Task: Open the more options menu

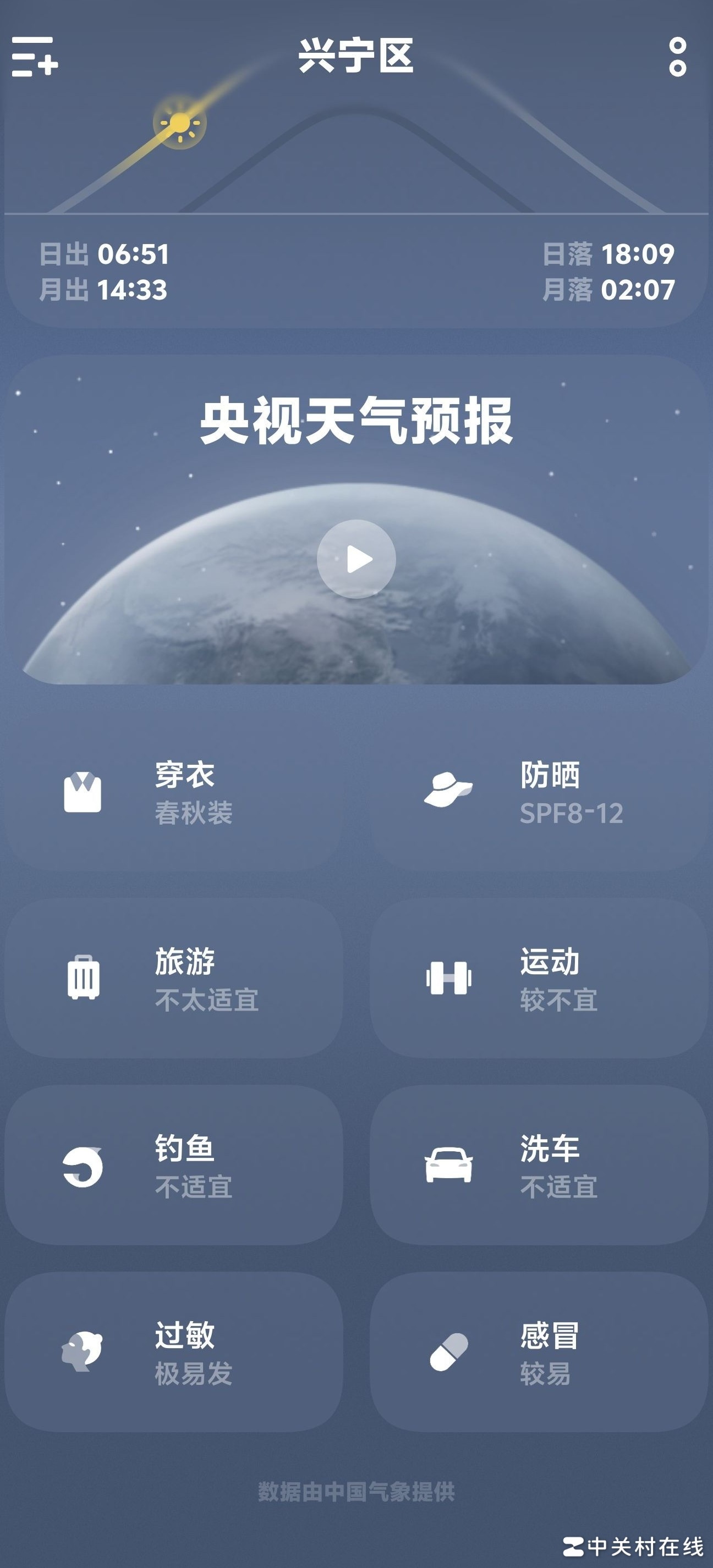Action: tap(677, 57)
